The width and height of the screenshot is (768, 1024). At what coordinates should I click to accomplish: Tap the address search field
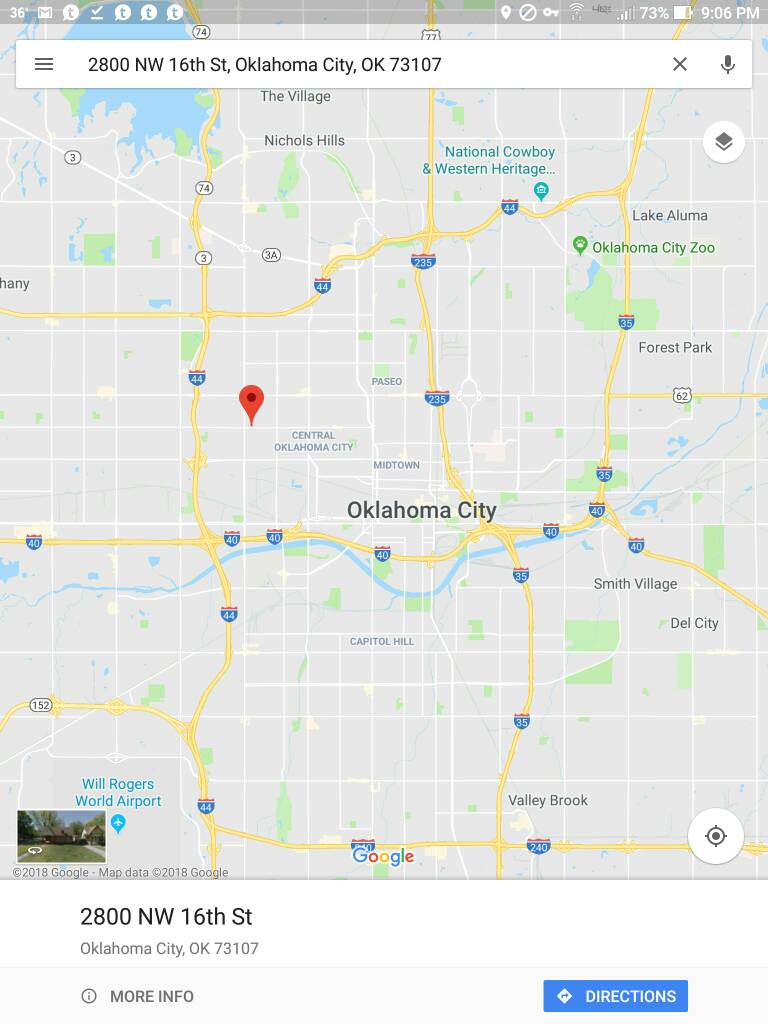pyautogui.click(x=360, y=64)
